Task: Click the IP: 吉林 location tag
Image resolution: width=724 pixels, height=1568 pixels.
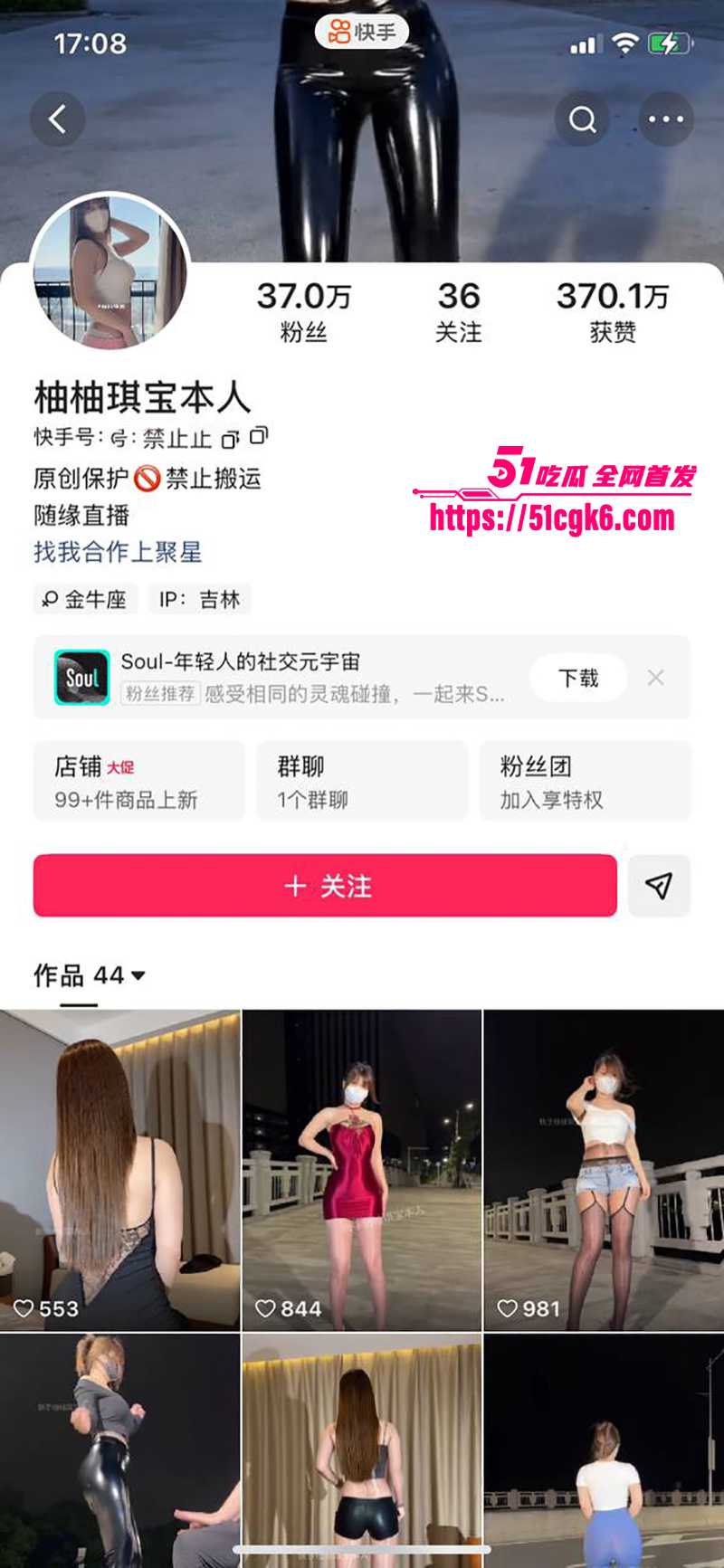Action: [x=198, y=599]
